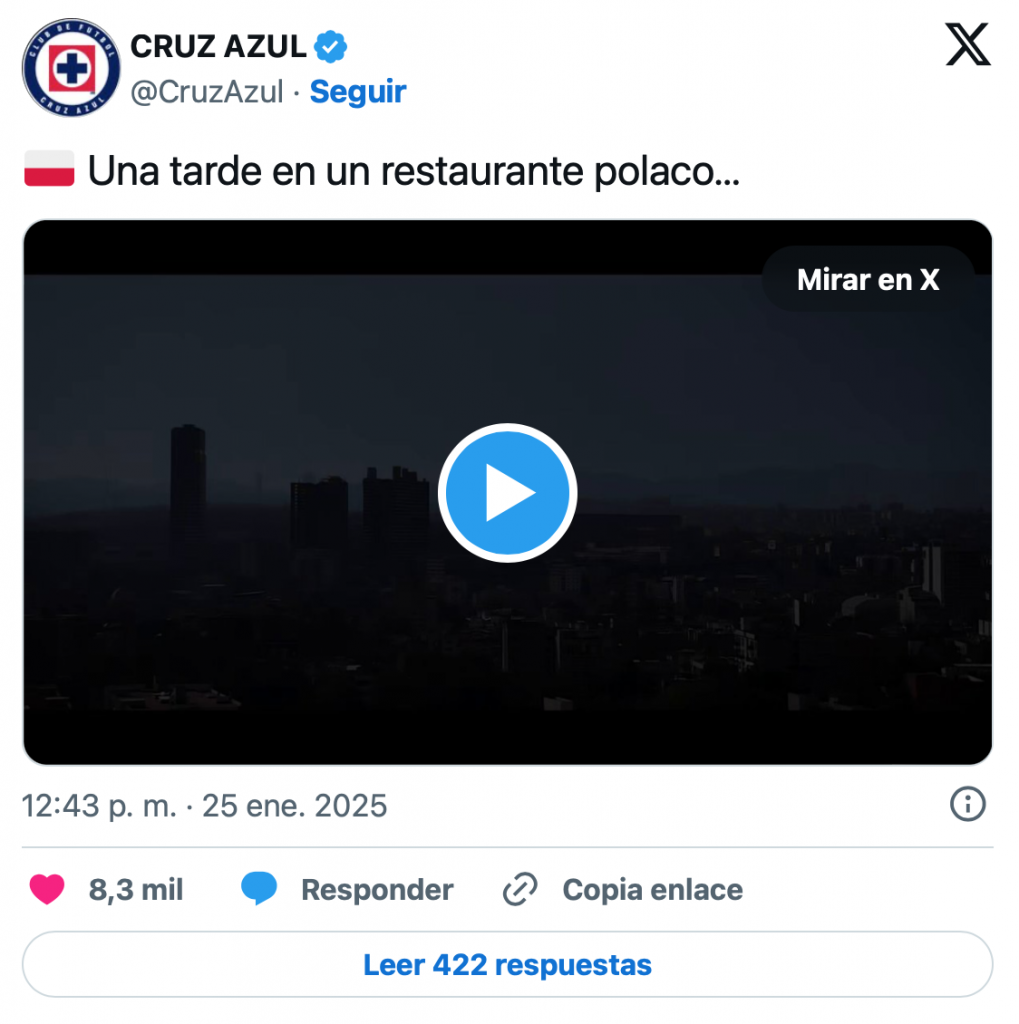Open the Cruz Azul profile avatar
The height and width of the screenshot is (1024, 1019).
pyautogui.click(x=71, y=67)
